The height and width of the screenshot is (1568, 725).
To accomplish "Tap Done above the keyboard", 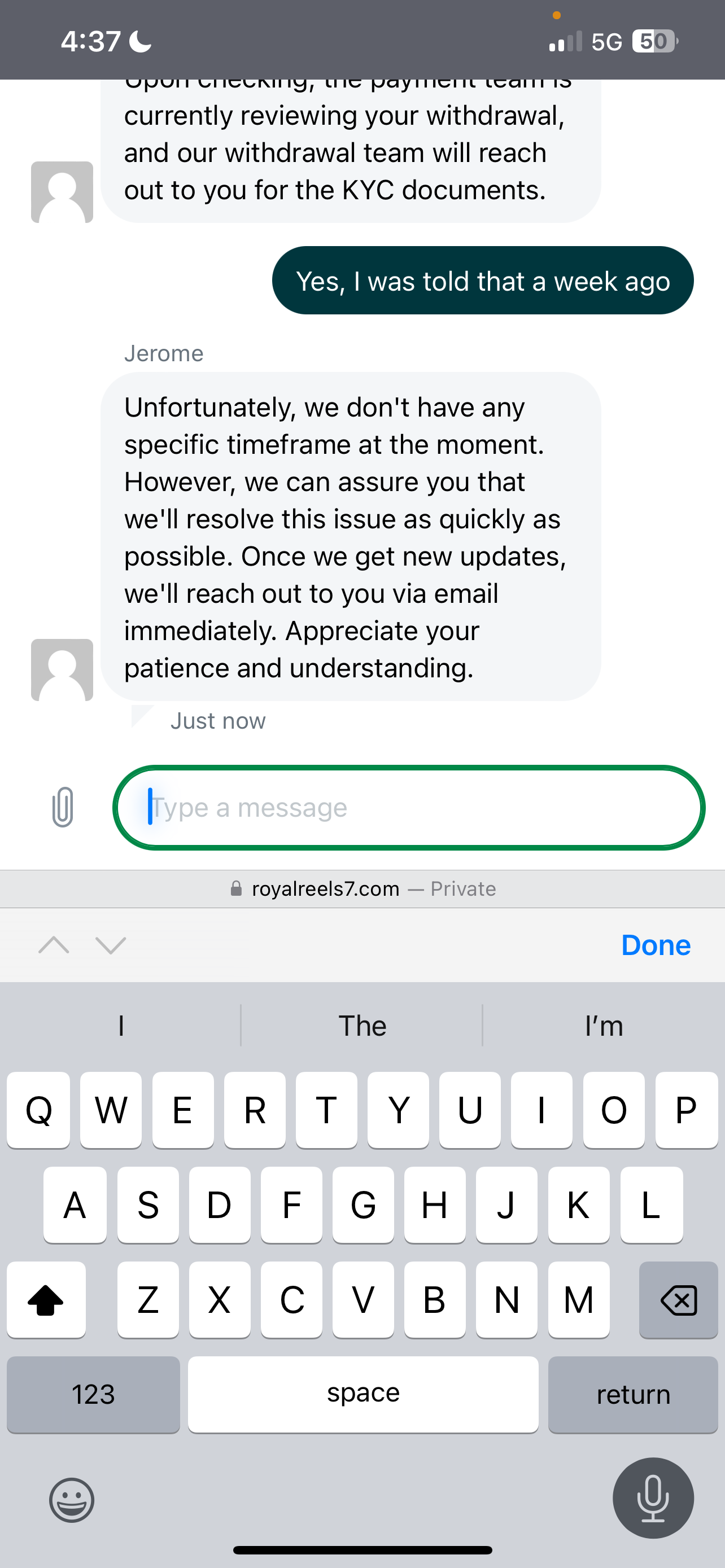I will (x=655, y=945).
